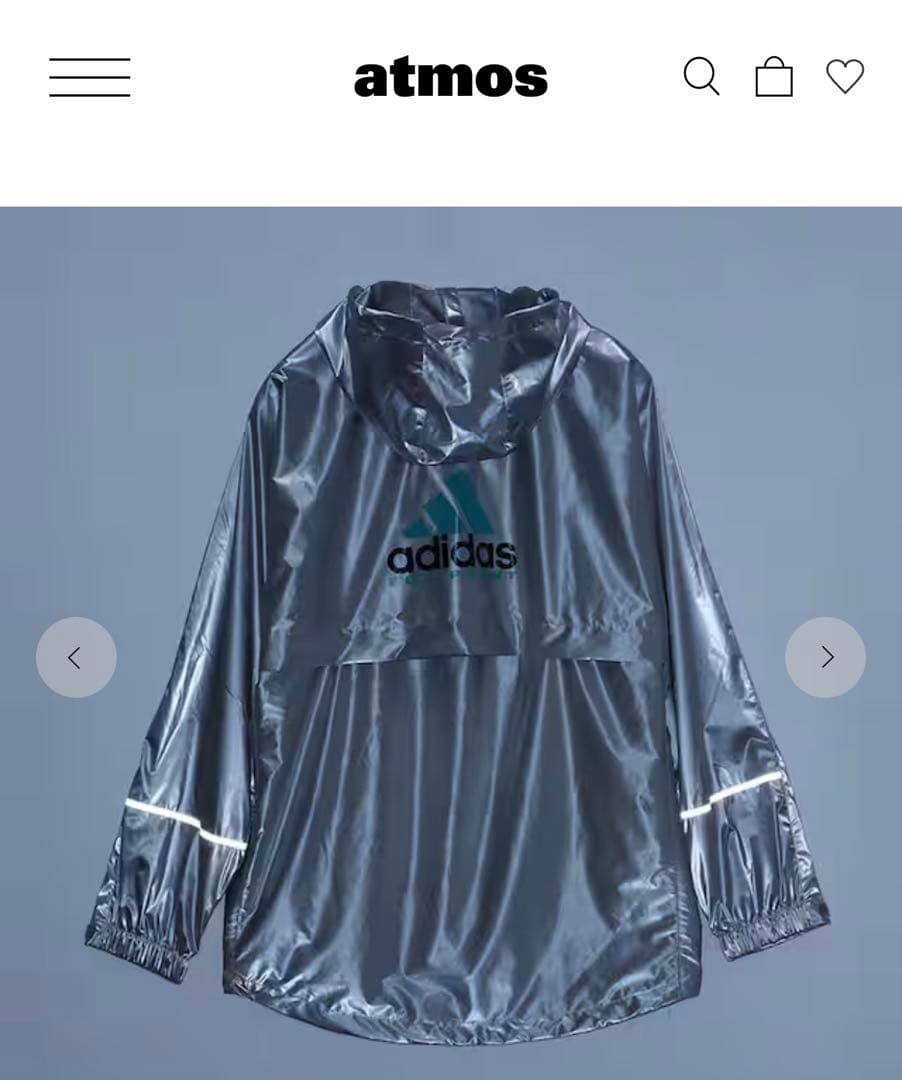The image size is (902, 1080).
Task: Show the previous product image
Action: coord(76,657)
